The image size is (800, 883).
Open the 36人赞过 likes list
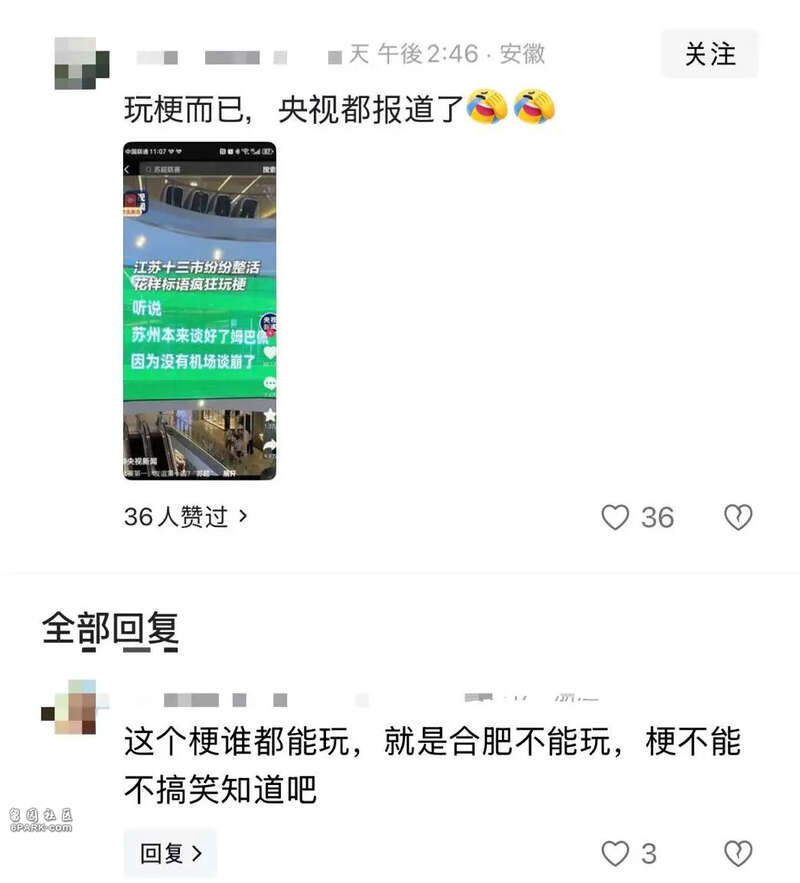pos(186,517)
